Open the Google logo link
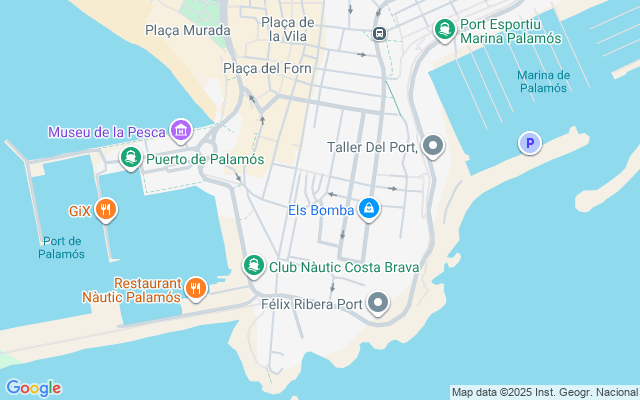 tap(33, 388)
